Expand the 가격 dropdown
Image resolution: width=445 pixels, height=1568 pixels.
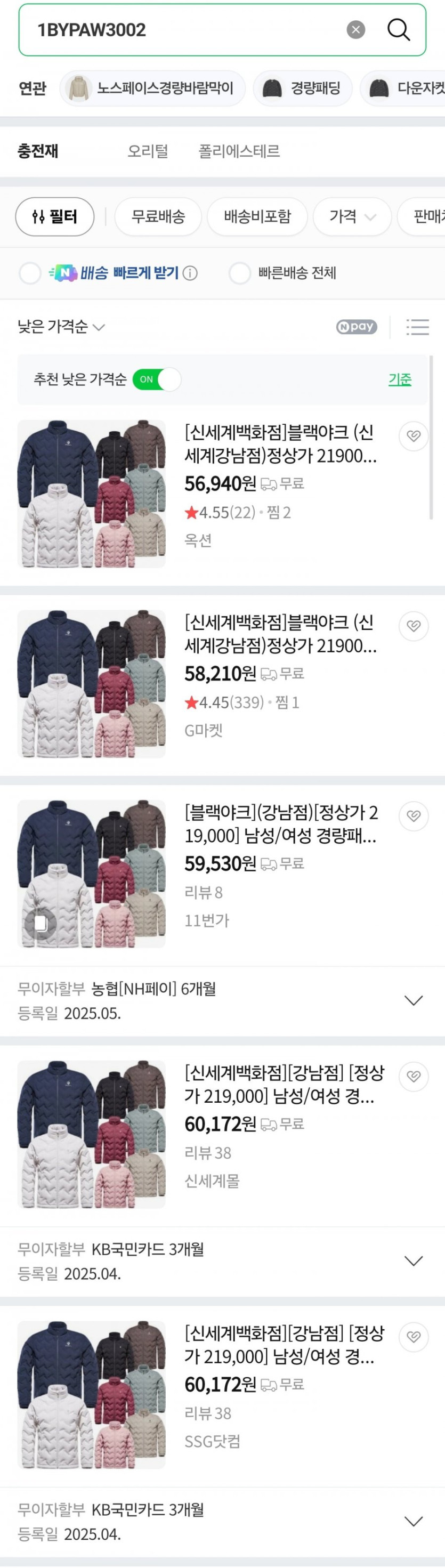coord(352,217)
